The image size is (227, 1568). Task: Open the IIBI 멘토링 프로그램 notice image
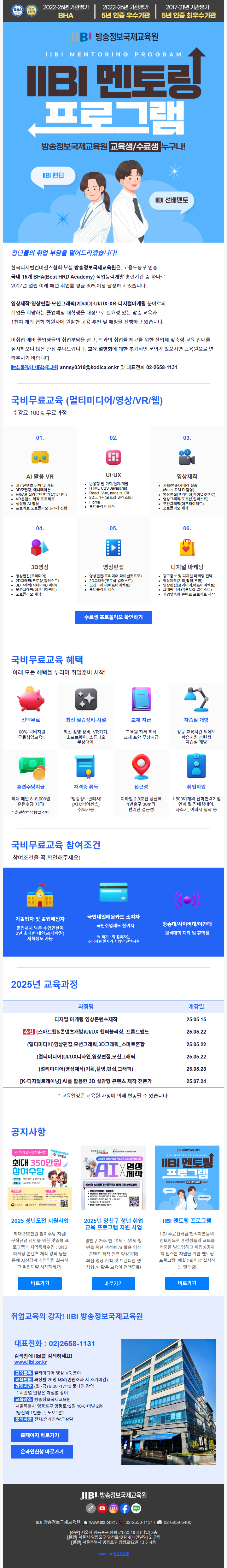(187, 1178)
